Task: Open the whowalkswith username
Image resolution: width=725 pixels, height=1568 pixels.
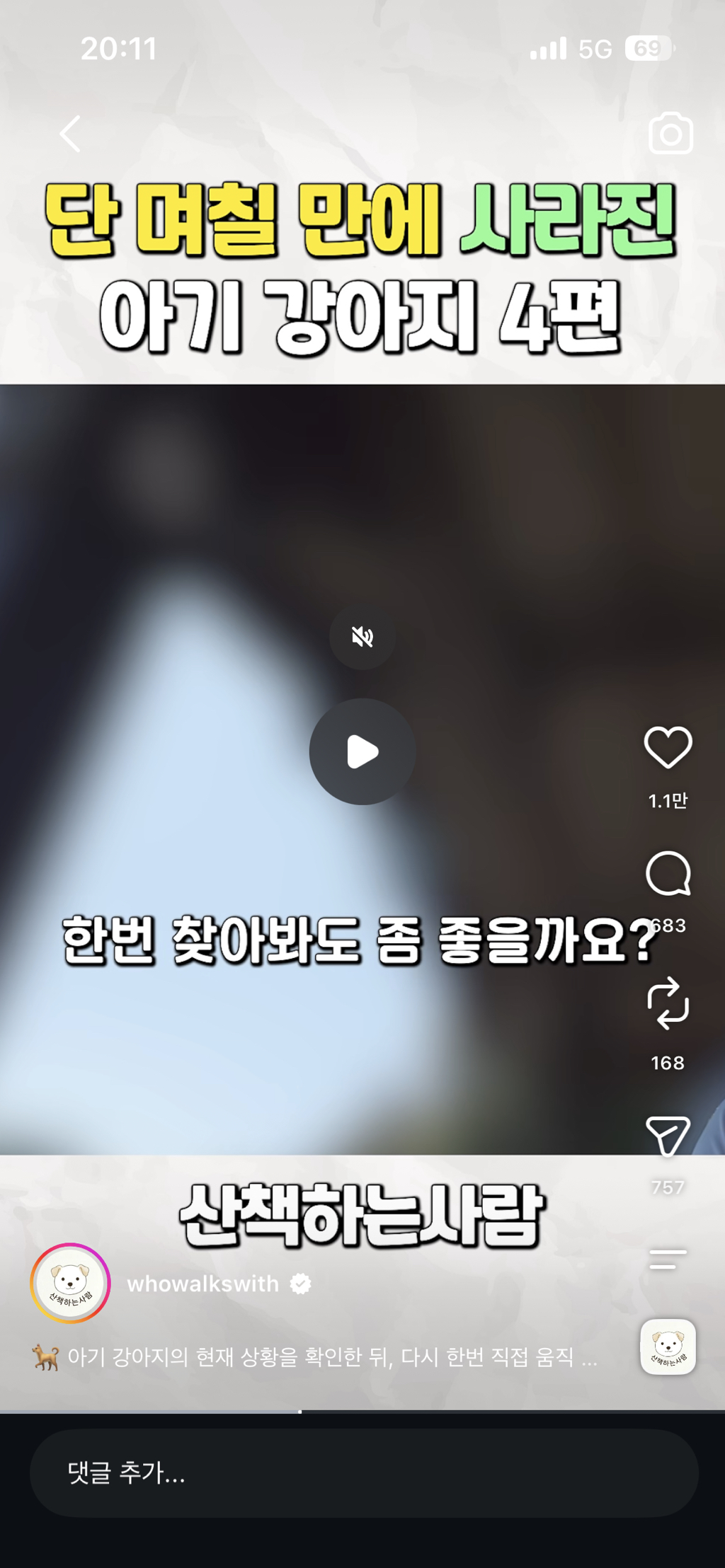Action: [x=202, y=1284]
